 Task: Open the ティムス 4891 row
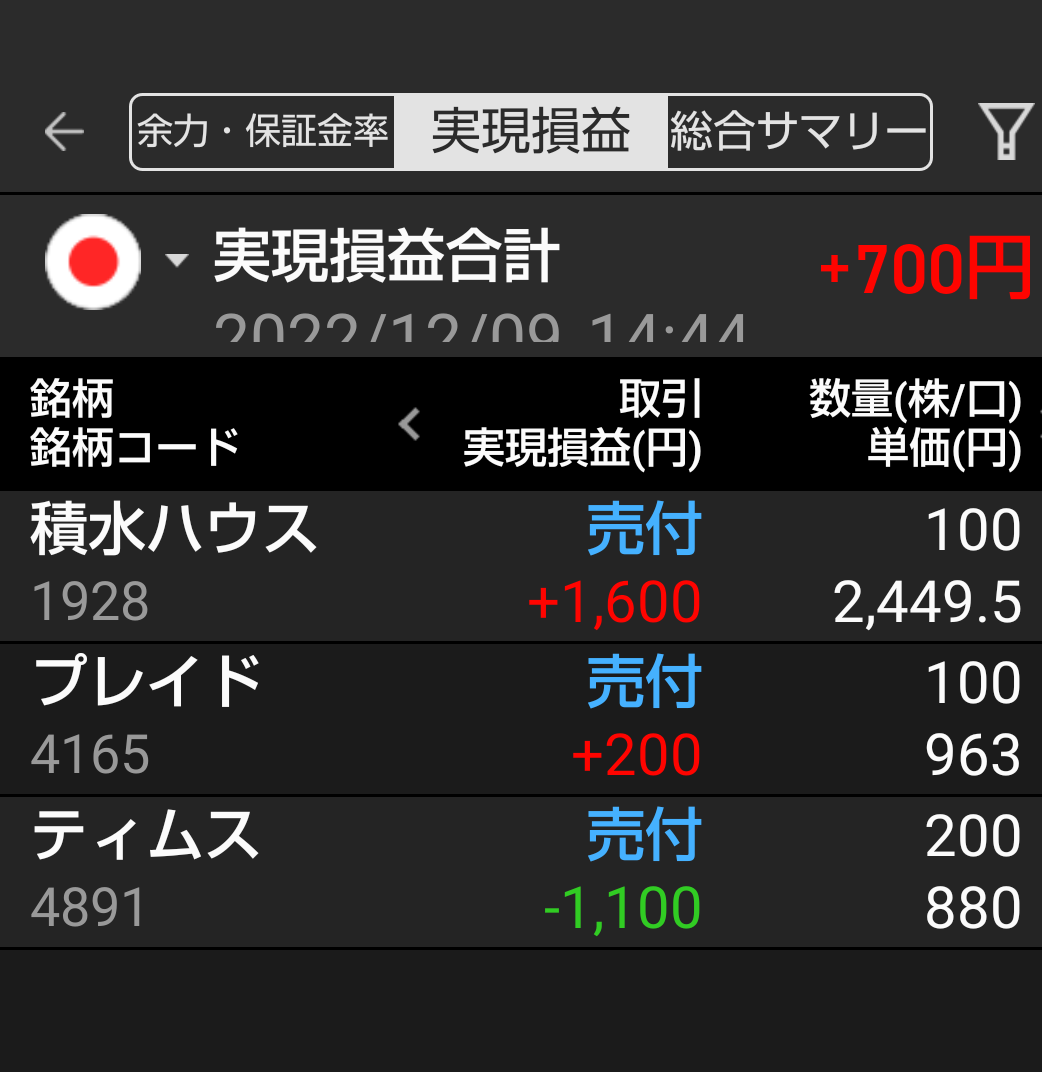point(520,872)
